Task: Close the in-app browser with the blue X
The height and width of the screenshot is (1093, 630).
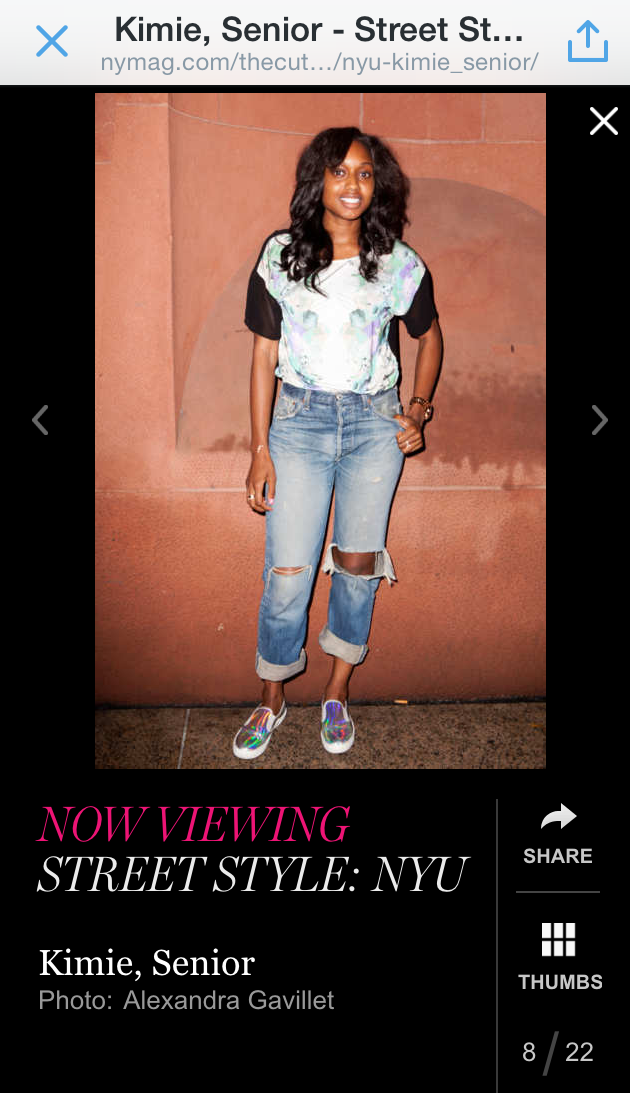Action: tap(51, 41)
